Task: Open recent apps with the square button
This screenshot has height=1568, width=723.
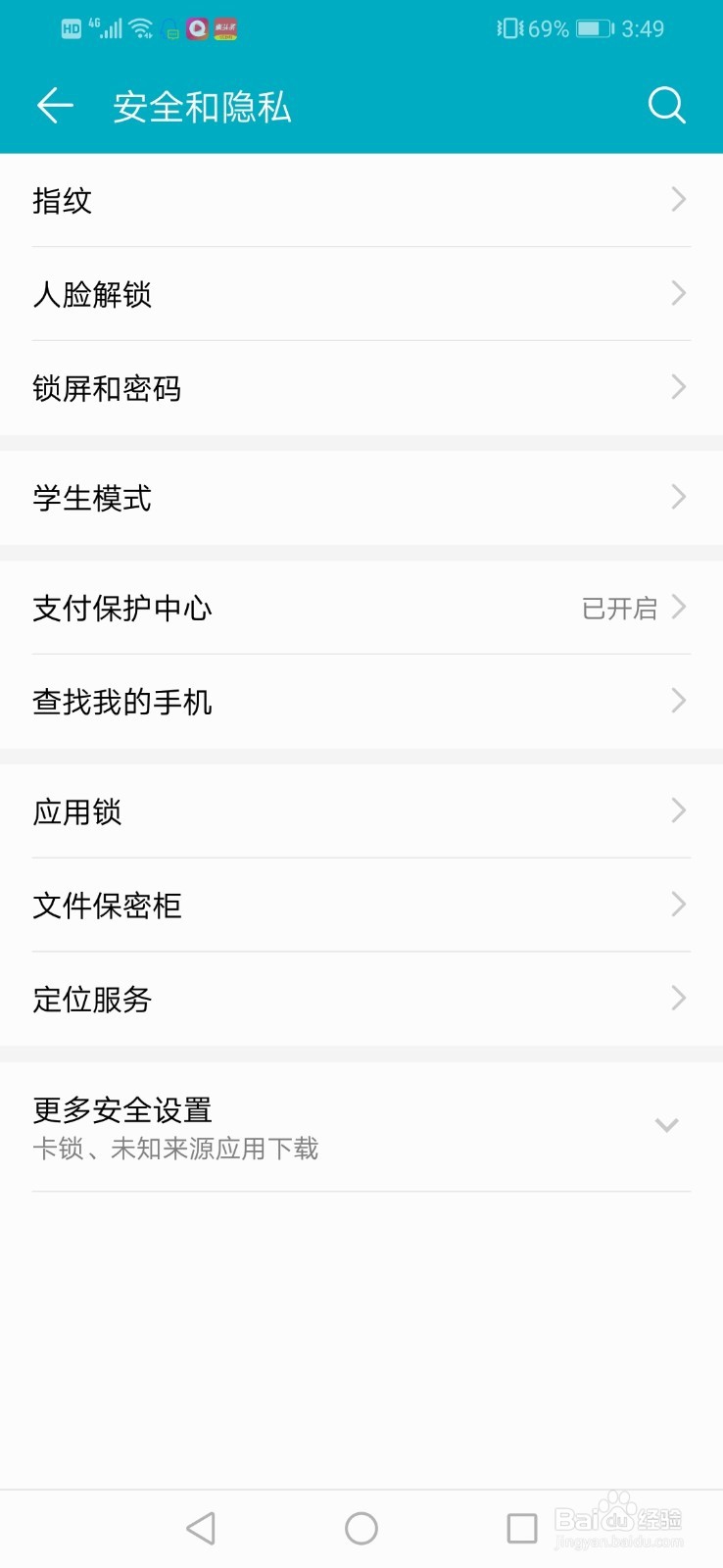Action: (x=522, y=1527)
